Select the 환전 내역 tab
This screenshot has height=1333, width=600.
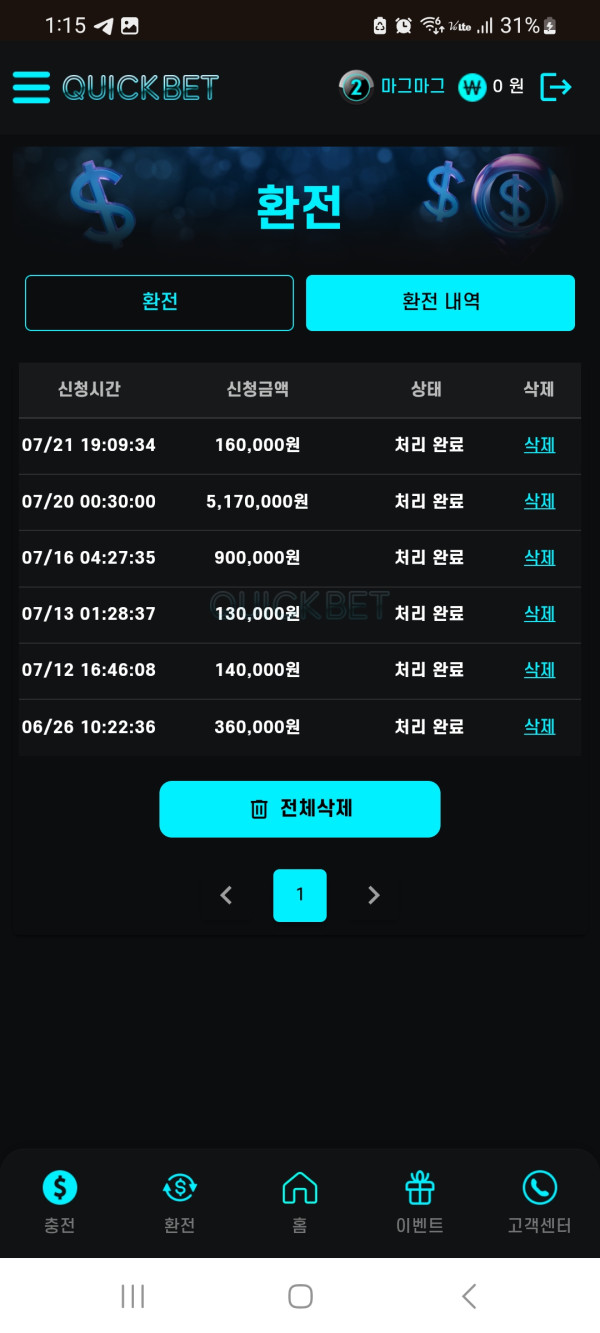click(x=440, y=302)
